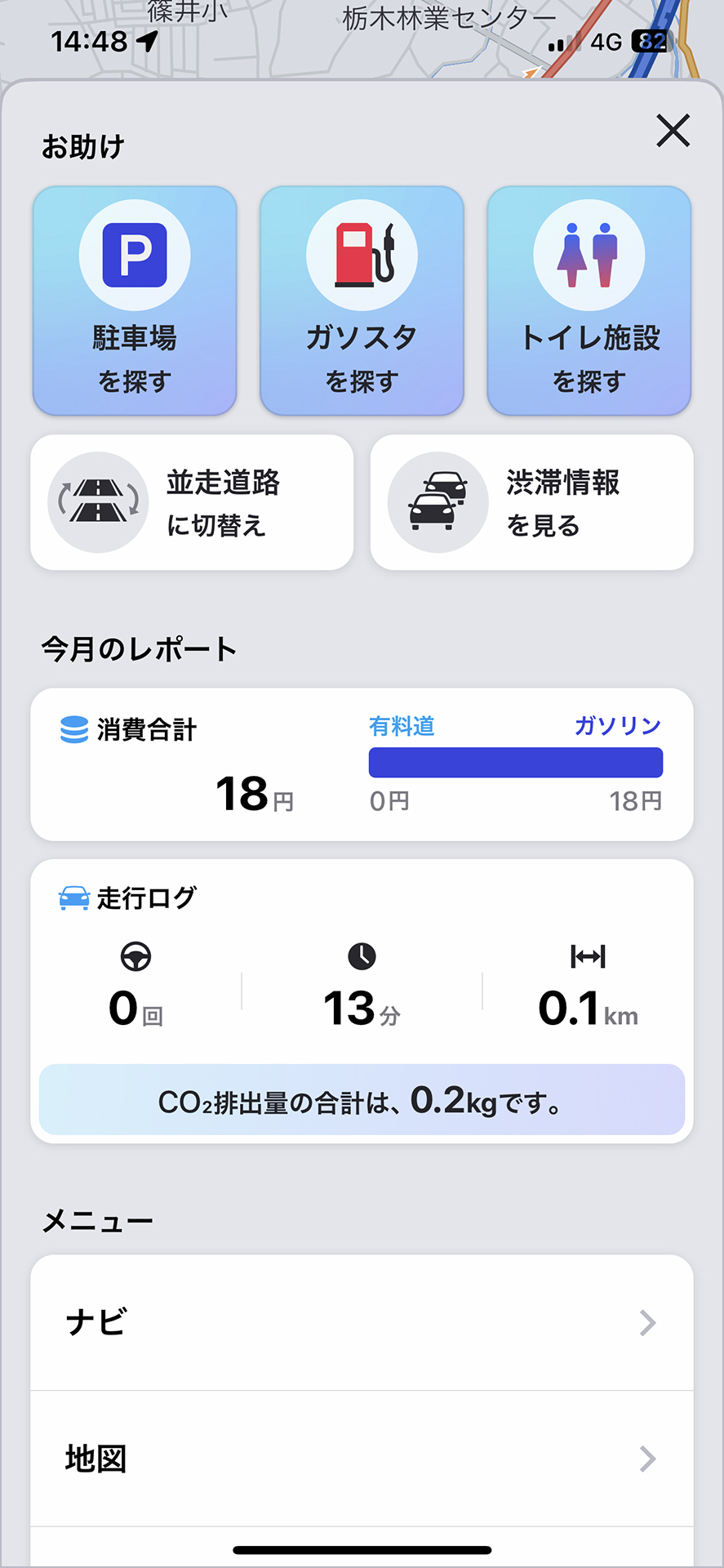
Task: Expand the 地図 row chevron
Action: coord(647,1458)
